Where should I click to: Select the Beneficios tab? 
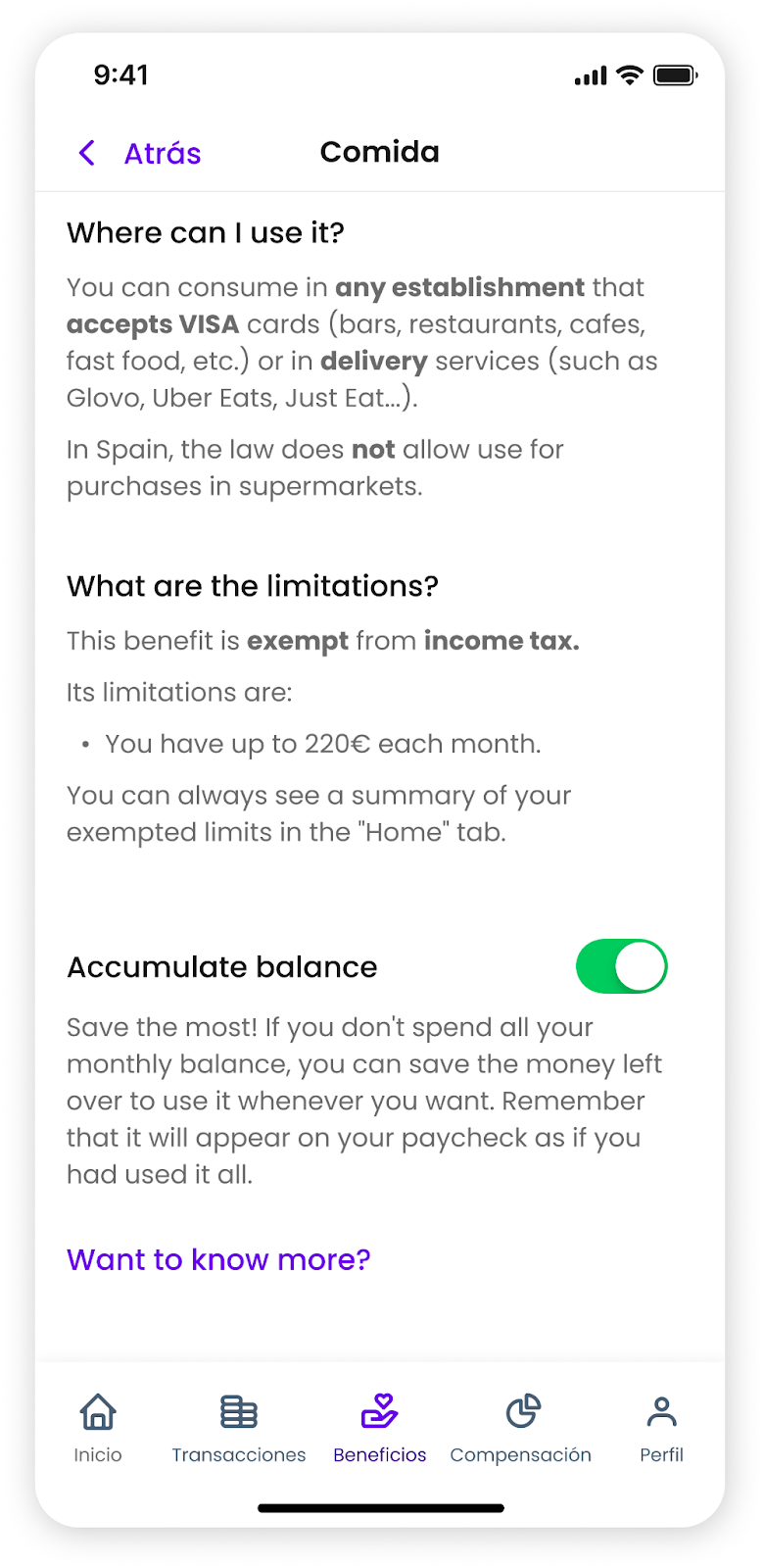[380, 1428]
